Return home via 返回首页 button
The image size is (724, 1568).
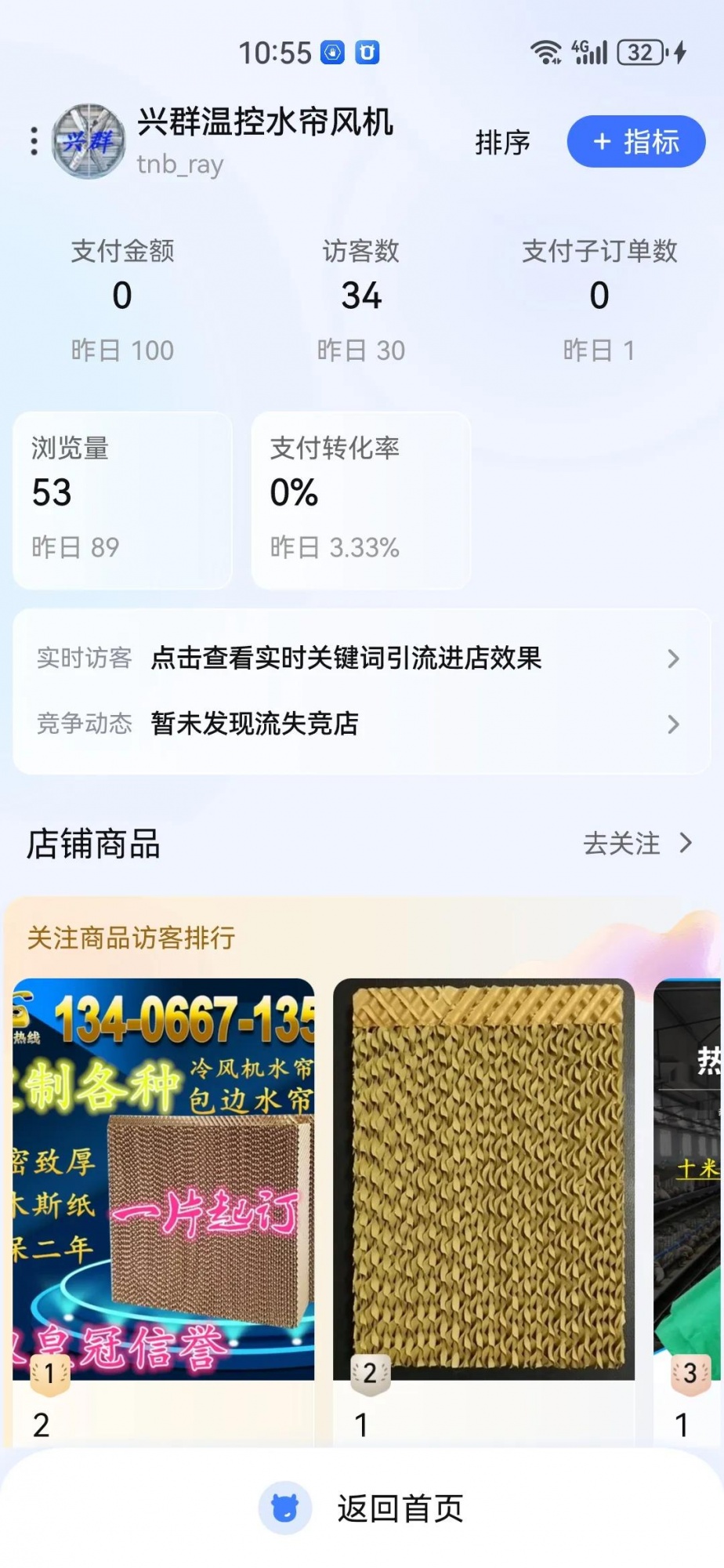(x=362, y=1508)
